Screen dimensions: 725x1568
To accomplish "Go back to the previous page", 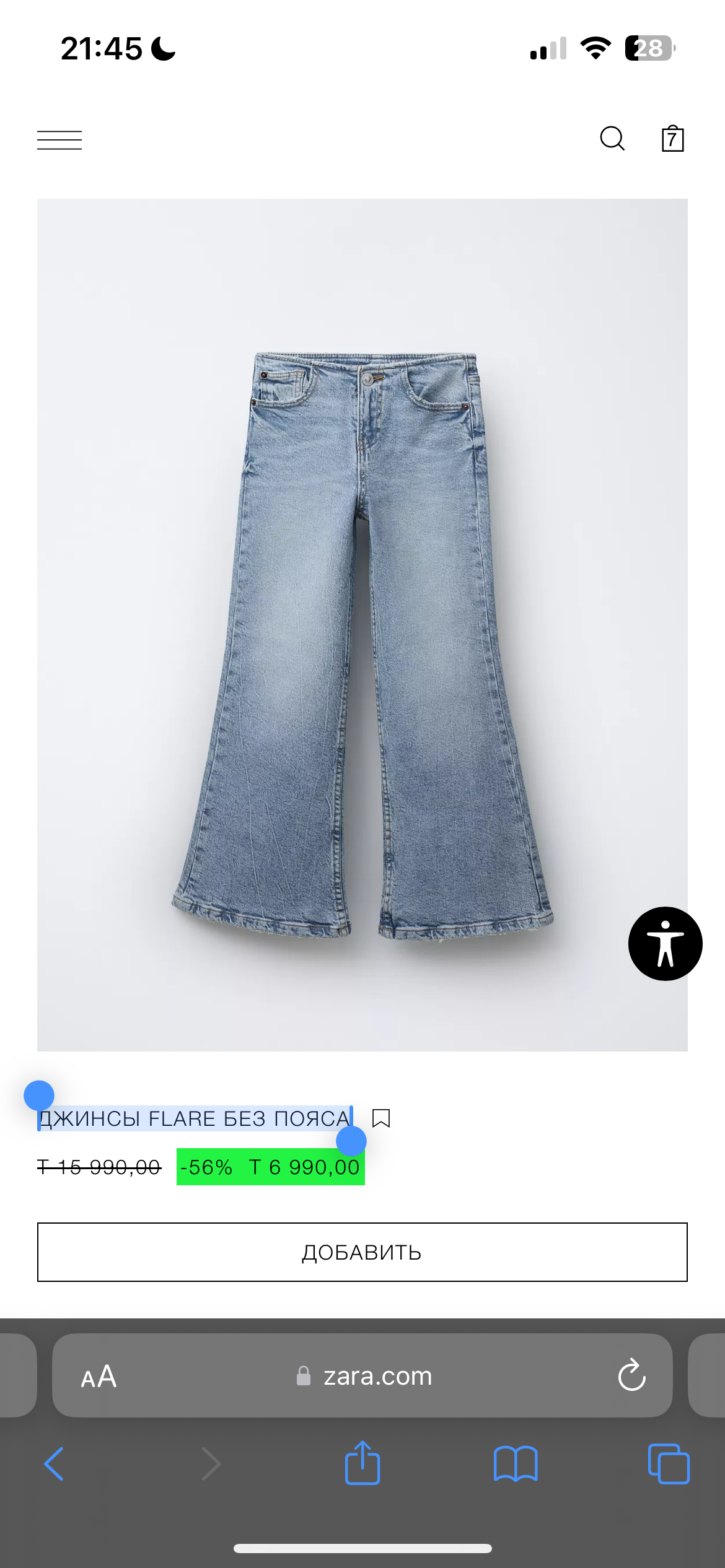I will pyautogui.click(x=55, y=1464).
